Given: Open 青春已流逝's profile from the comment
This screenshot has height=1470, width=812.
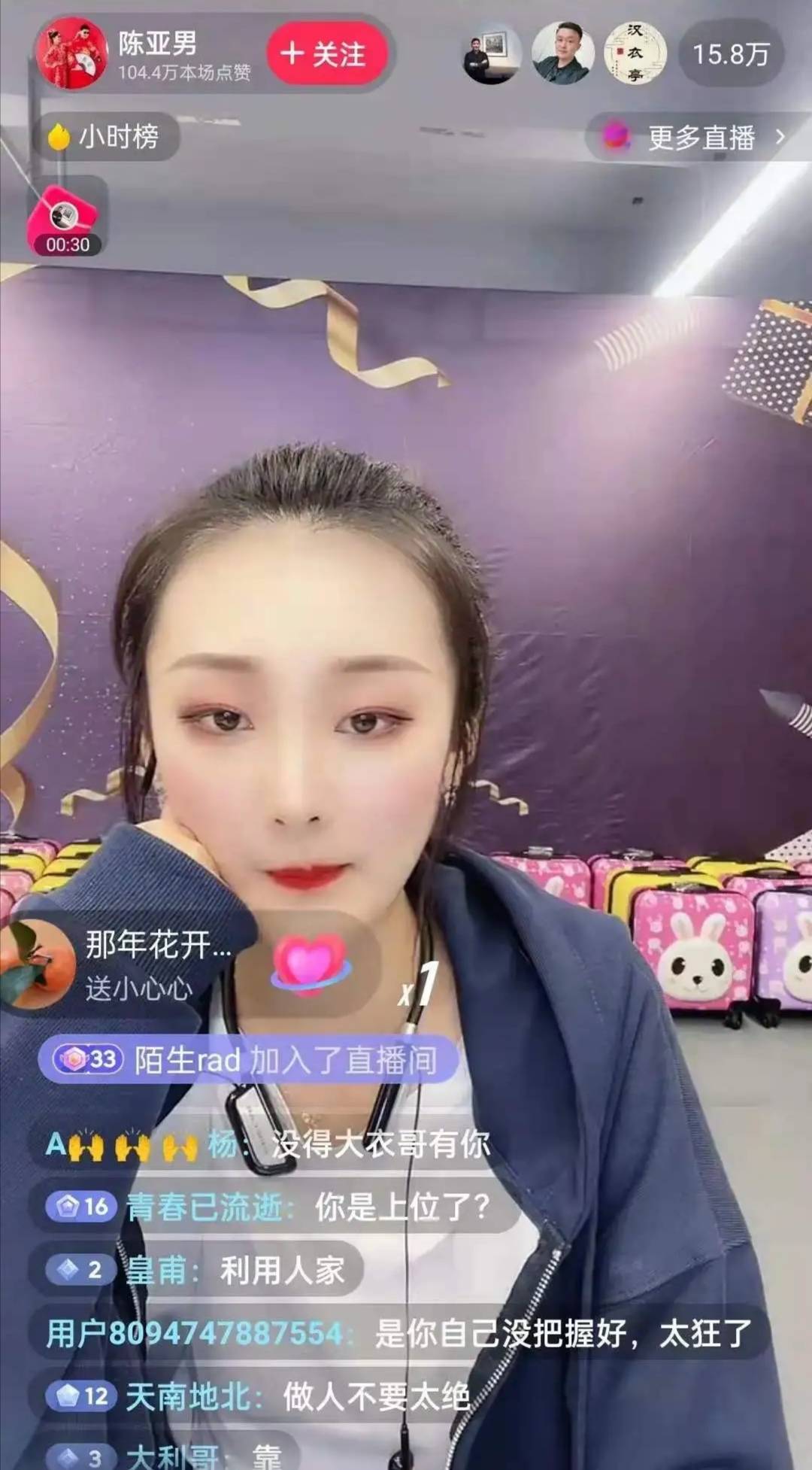Looking at the screenshot, I should point(204,1207).
